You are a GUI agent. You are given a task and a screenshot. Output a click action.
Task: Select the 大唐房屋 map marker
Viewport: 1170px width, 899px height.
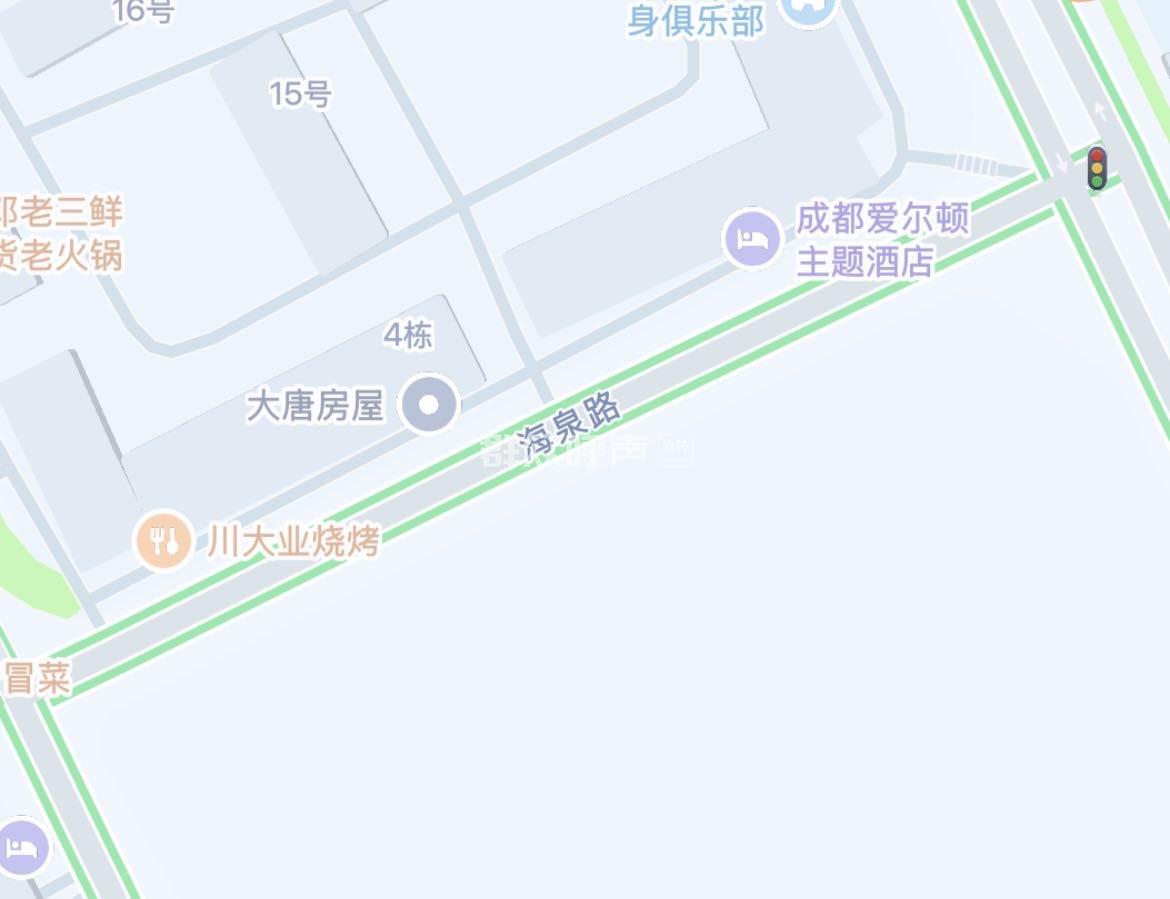429,405
